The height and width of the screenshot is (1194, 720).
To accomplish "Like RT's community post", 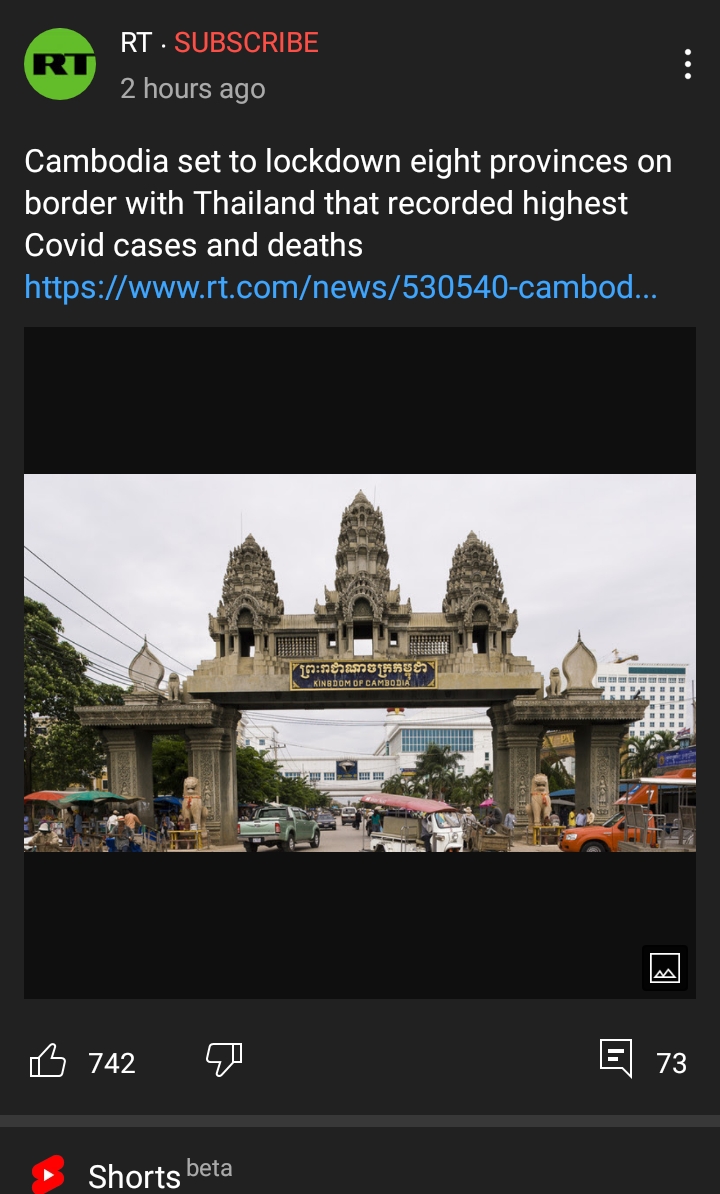I will [48, 1061].
